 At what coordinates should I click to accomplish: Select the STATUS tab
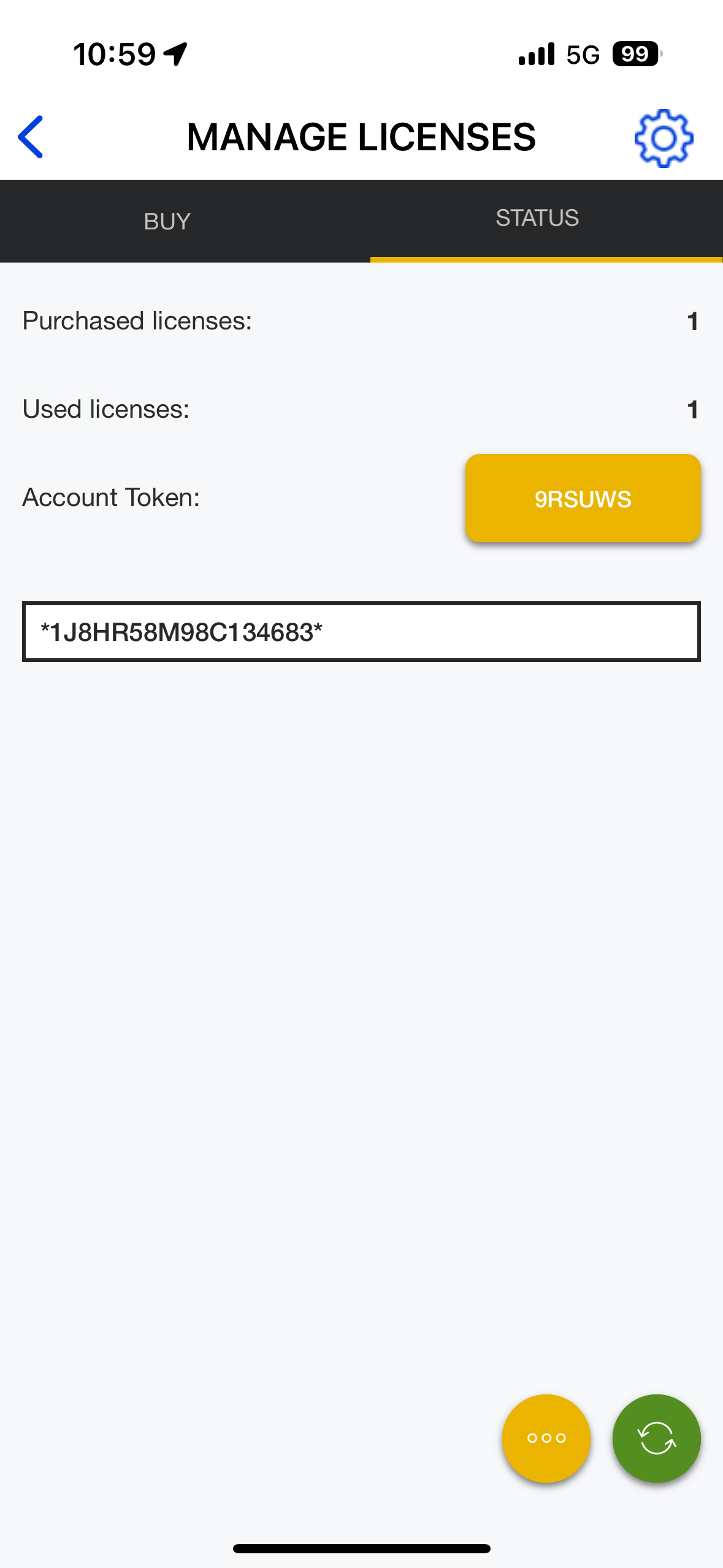537,218
